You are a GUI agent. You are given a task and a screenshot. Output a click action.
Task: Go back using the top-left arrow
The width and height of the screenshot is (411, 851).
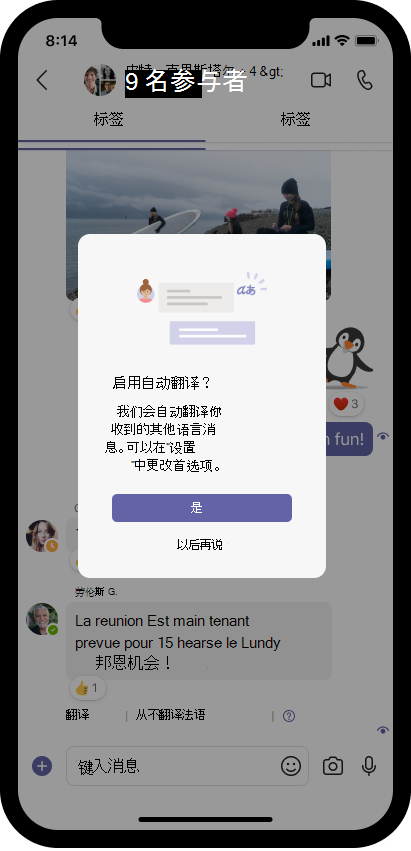click(x=42, y=80)
